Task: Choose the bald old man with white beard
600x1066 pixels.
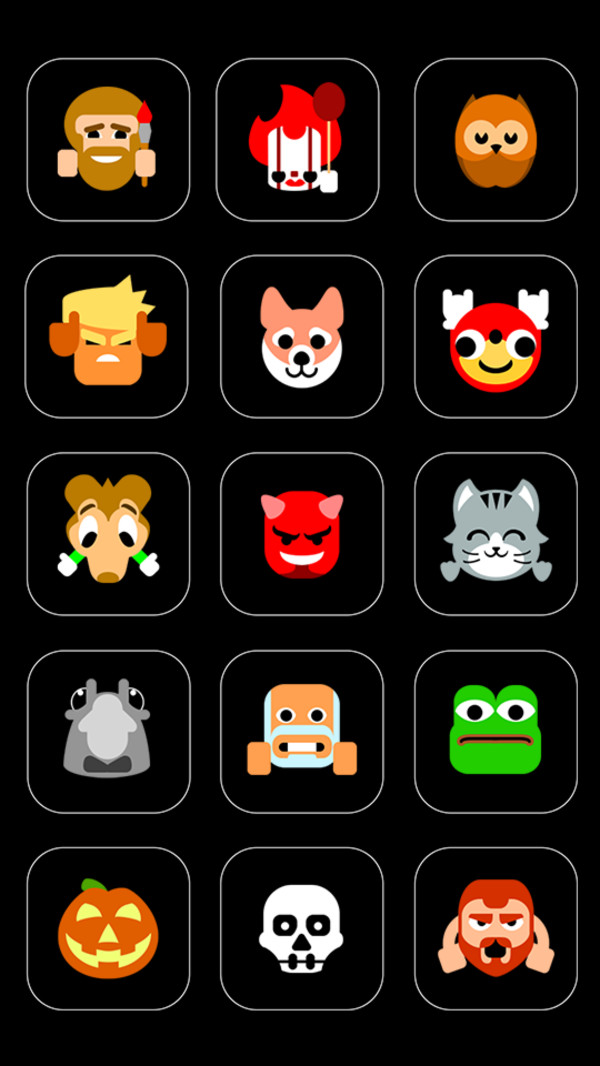Action: point(301,731)
